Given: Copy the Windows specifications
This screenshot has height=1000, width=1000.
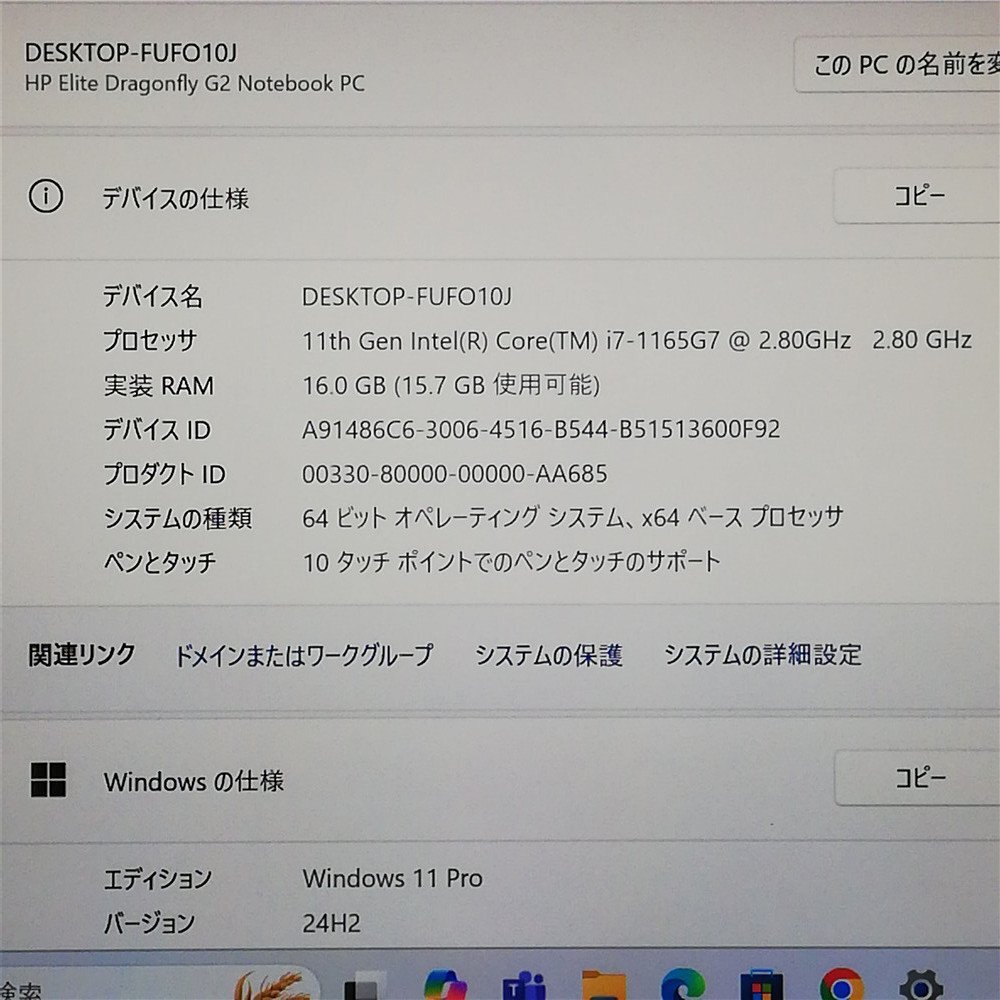Looking at the screenshot, I should click(915, 777).
